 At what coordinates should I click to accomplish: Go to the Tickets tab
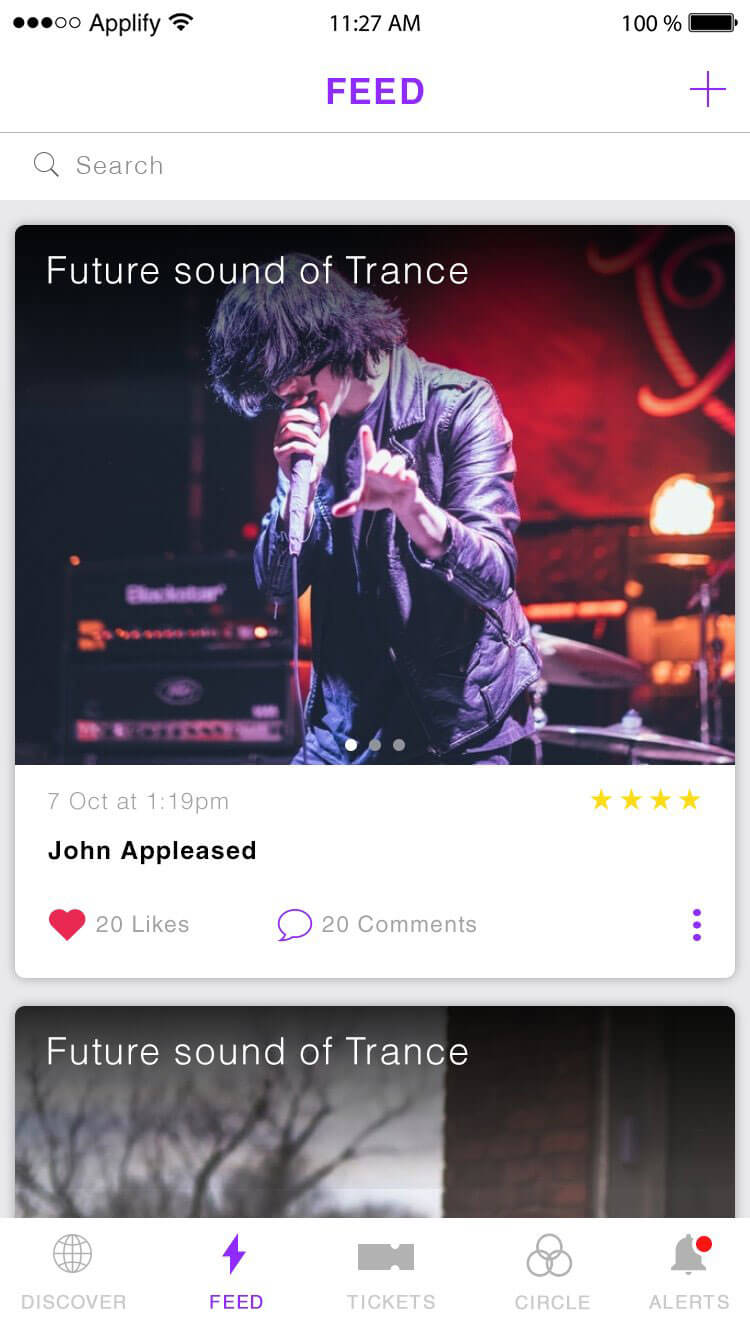tap(390, 1273)
